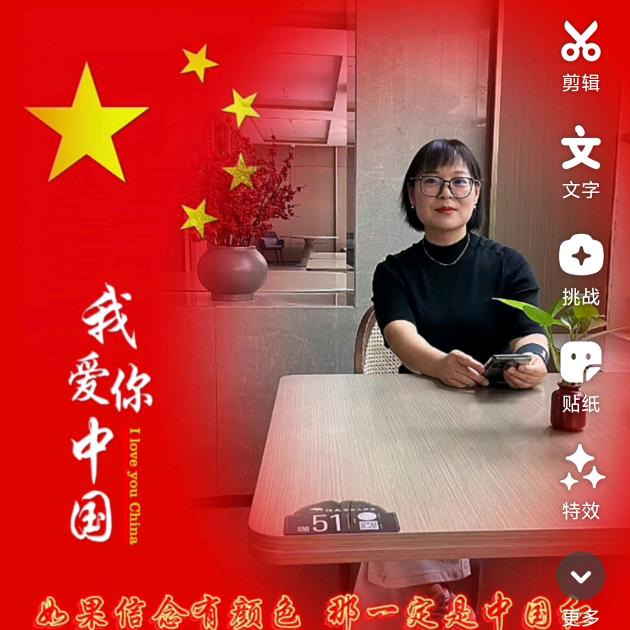The width and height of the screenshot is (630, 630).
Task: Open the 特效 (effects) sparkle tool
Action: click(x=581, y=470)
